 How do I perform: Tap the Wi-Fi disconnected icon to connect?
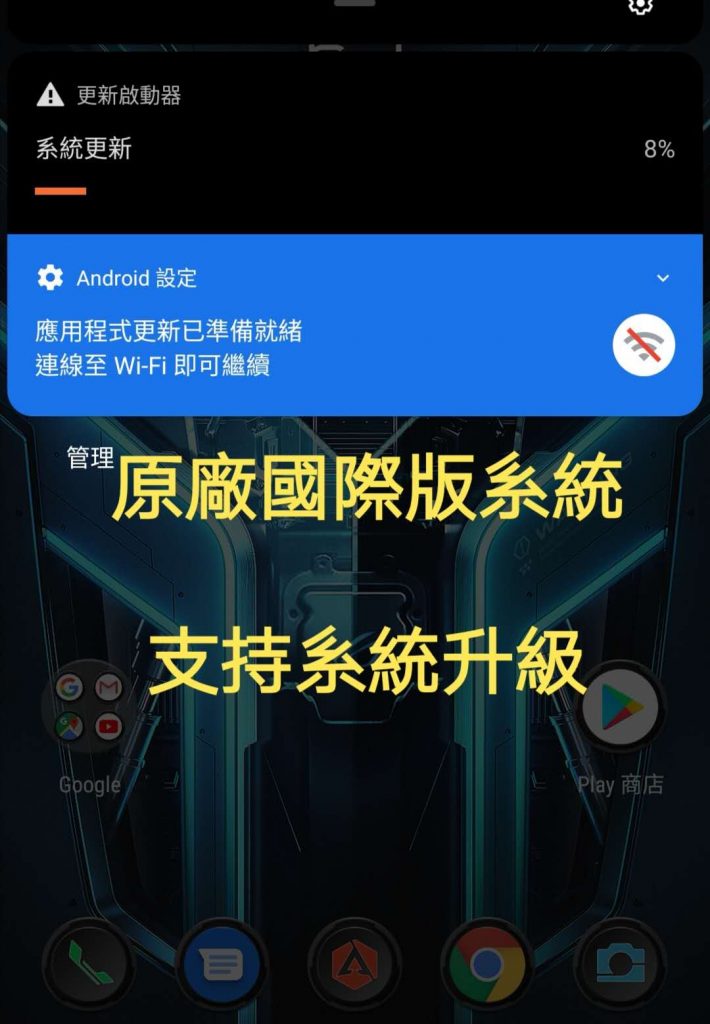coord(643,345)
